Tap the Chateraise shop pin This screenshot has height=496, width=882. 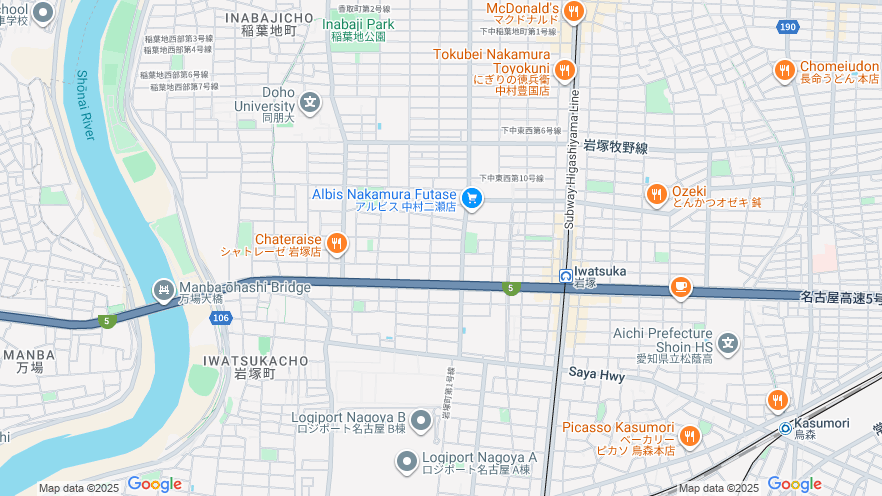click(x=337, y=242)
